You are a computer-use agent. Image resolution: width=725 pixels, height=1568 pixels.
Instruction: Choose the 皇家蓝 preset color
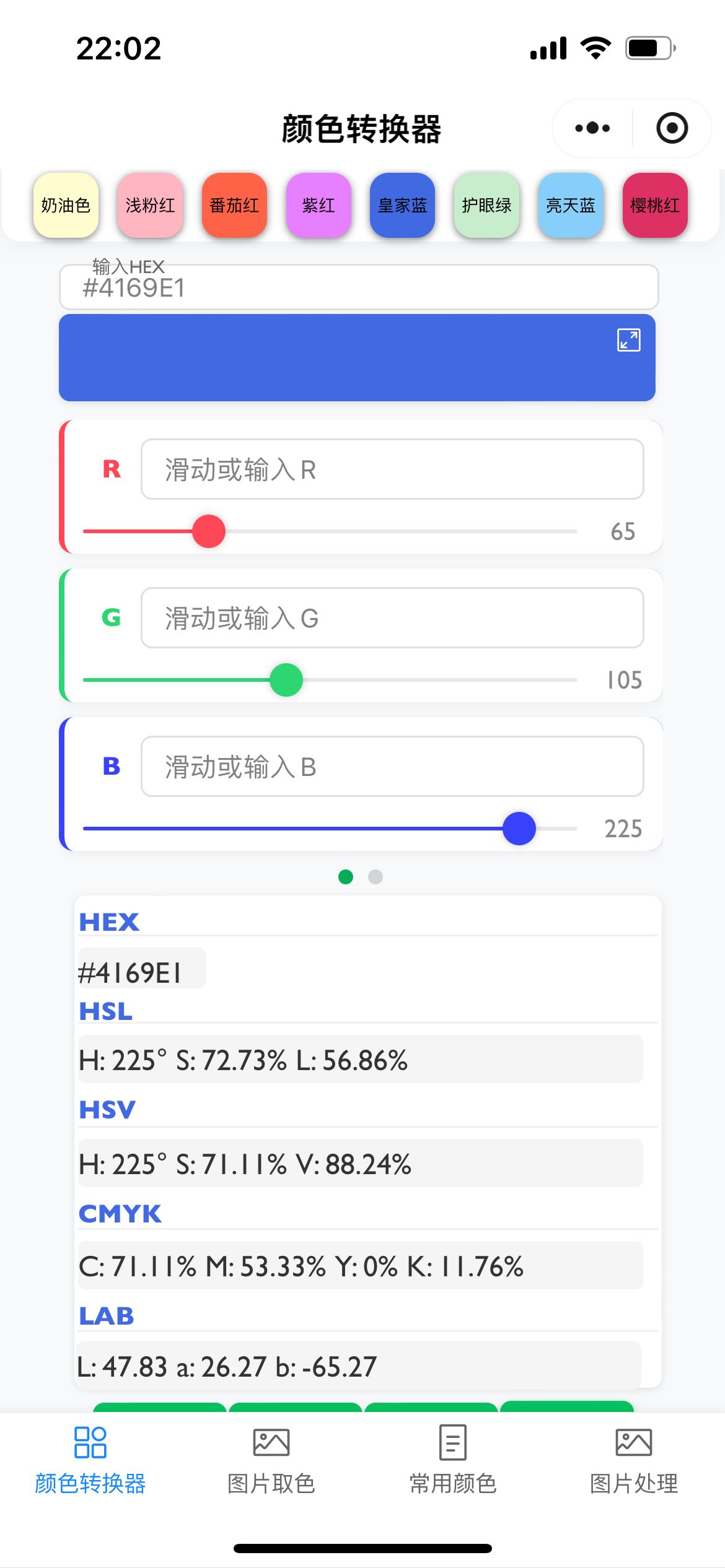coord(403,205)
